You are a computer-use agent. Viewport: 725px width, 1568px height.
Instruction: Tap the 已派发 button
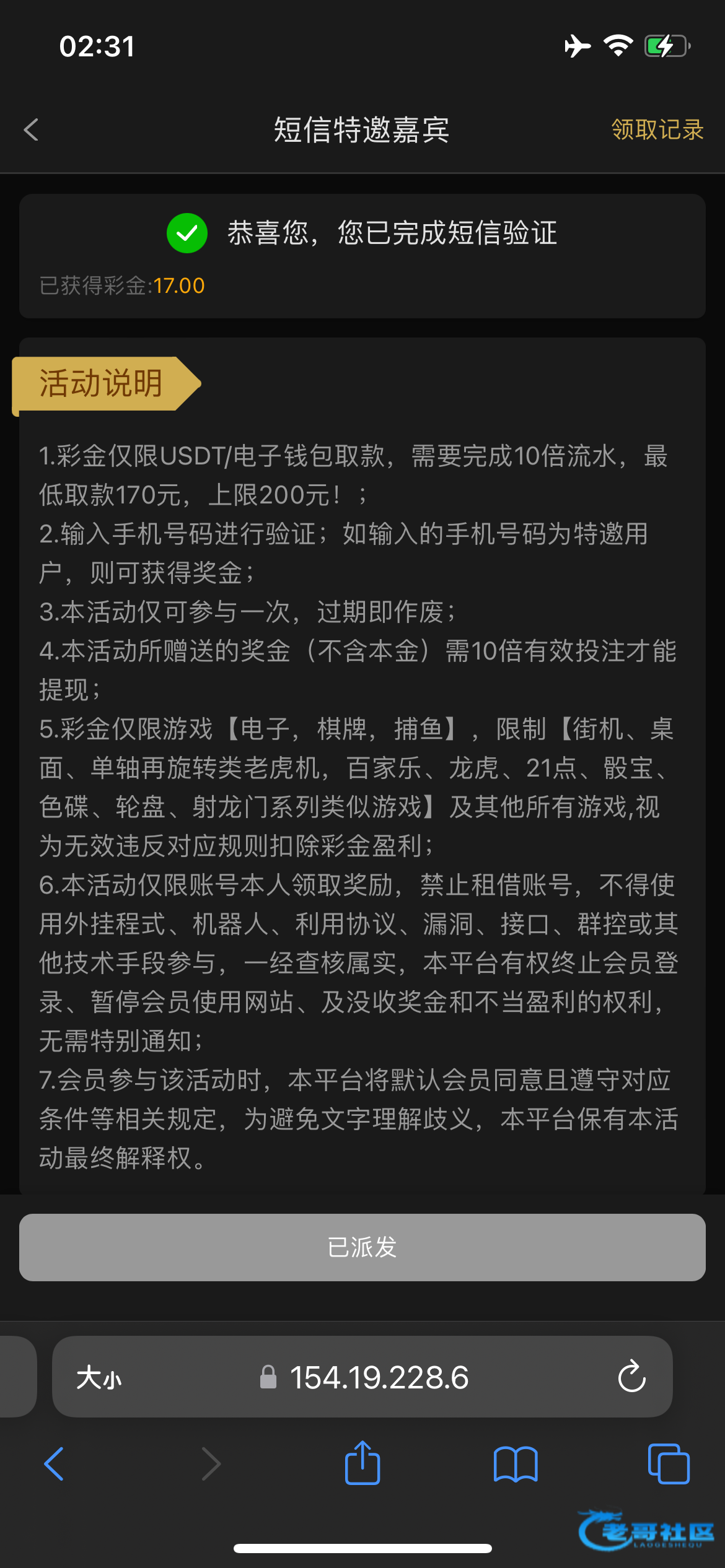[x=362, y=1247]
